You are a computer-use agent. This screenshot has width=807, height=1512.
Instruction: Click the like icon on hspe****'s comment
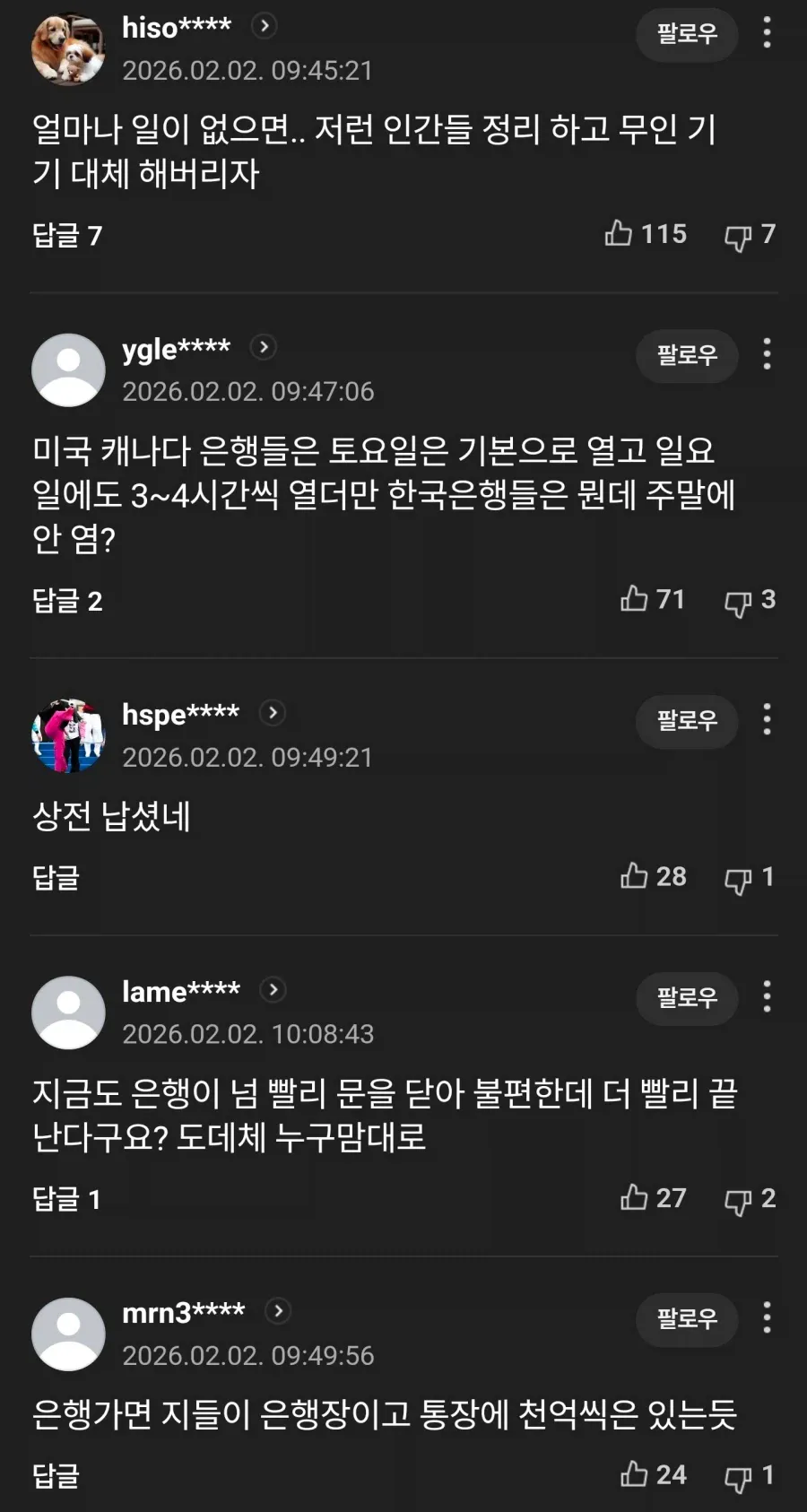coord(636,876)
